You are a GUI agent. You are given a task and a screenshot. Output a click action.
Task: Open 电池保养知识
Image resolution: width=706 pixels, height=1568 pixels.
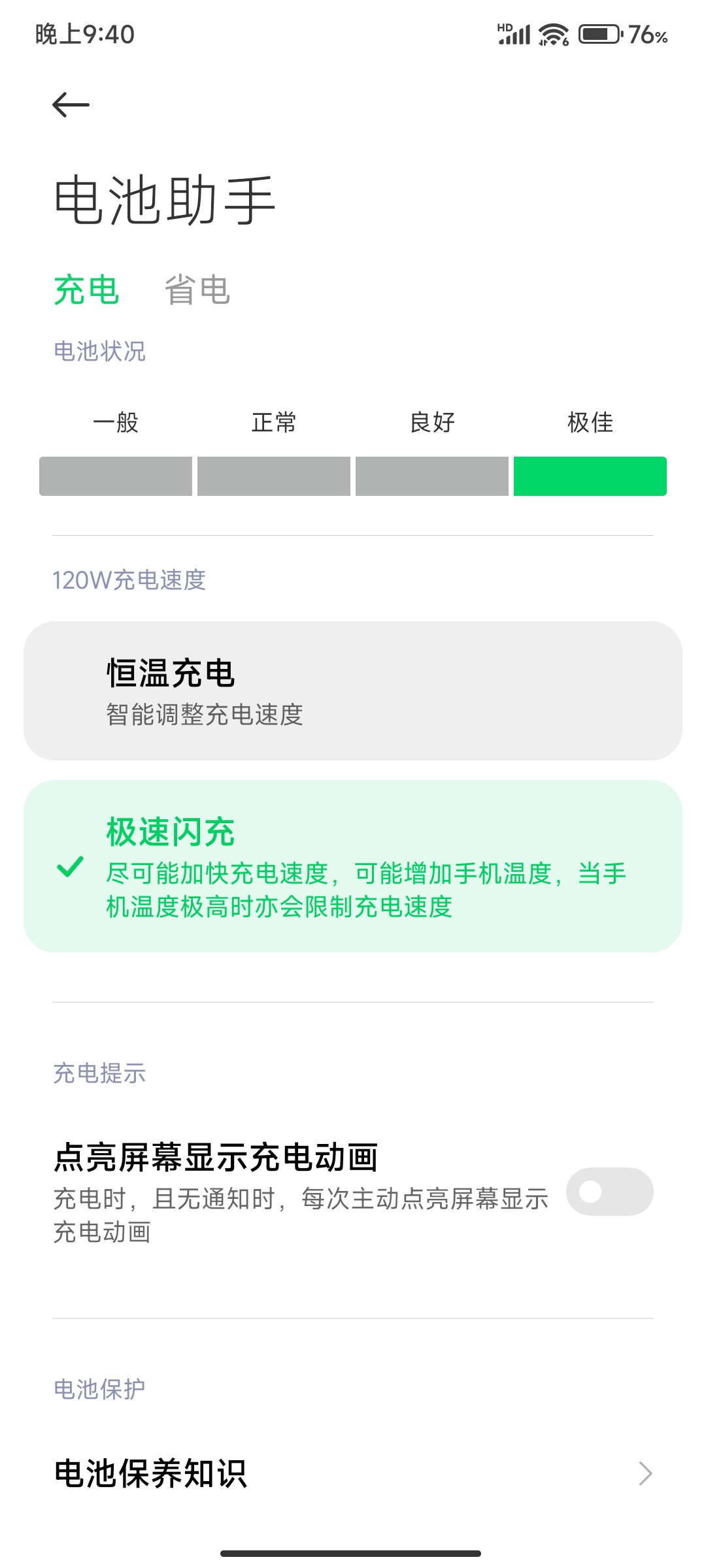coord(353,1473)
